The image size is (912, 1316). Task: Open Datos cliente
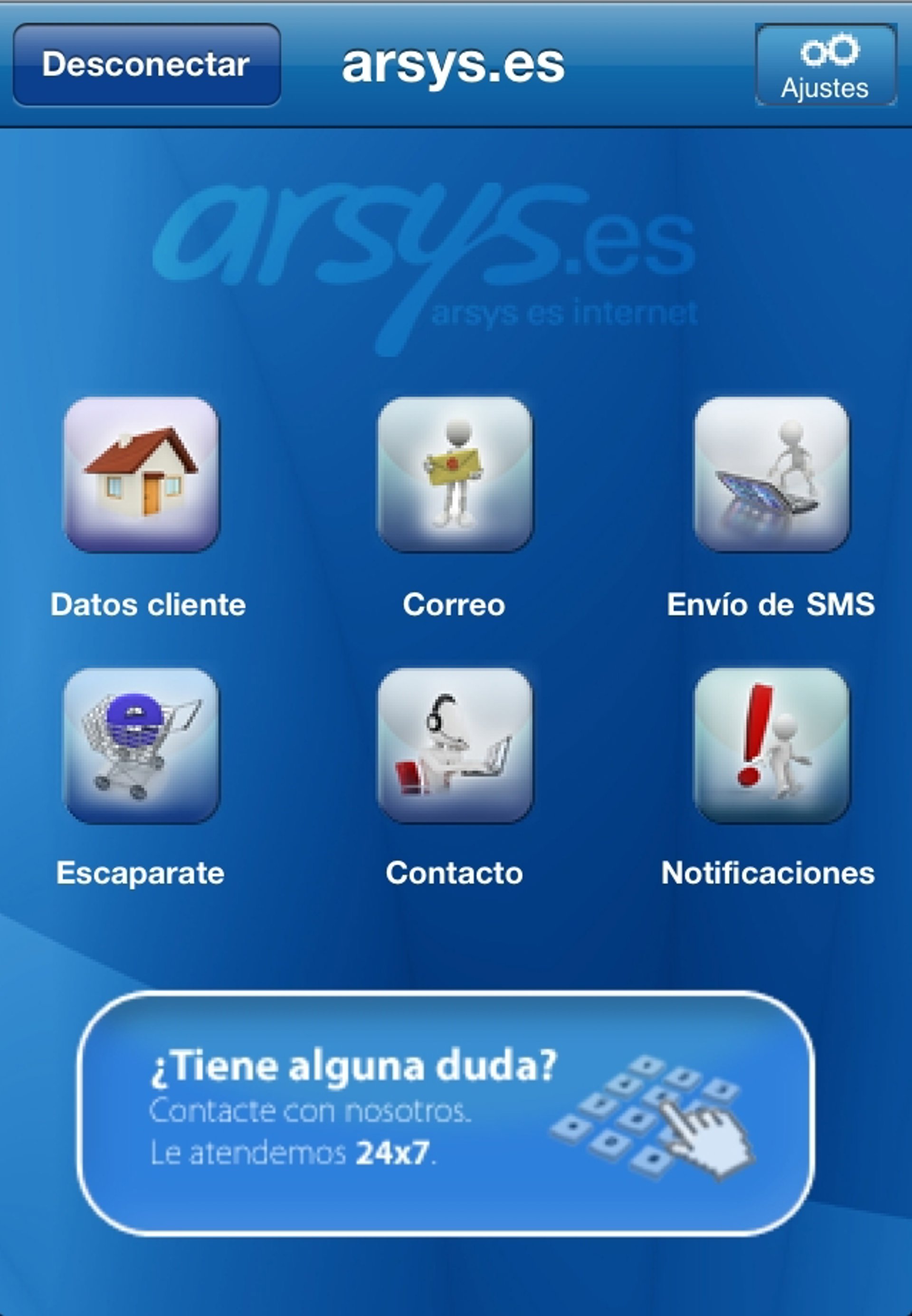pos(141,474)
